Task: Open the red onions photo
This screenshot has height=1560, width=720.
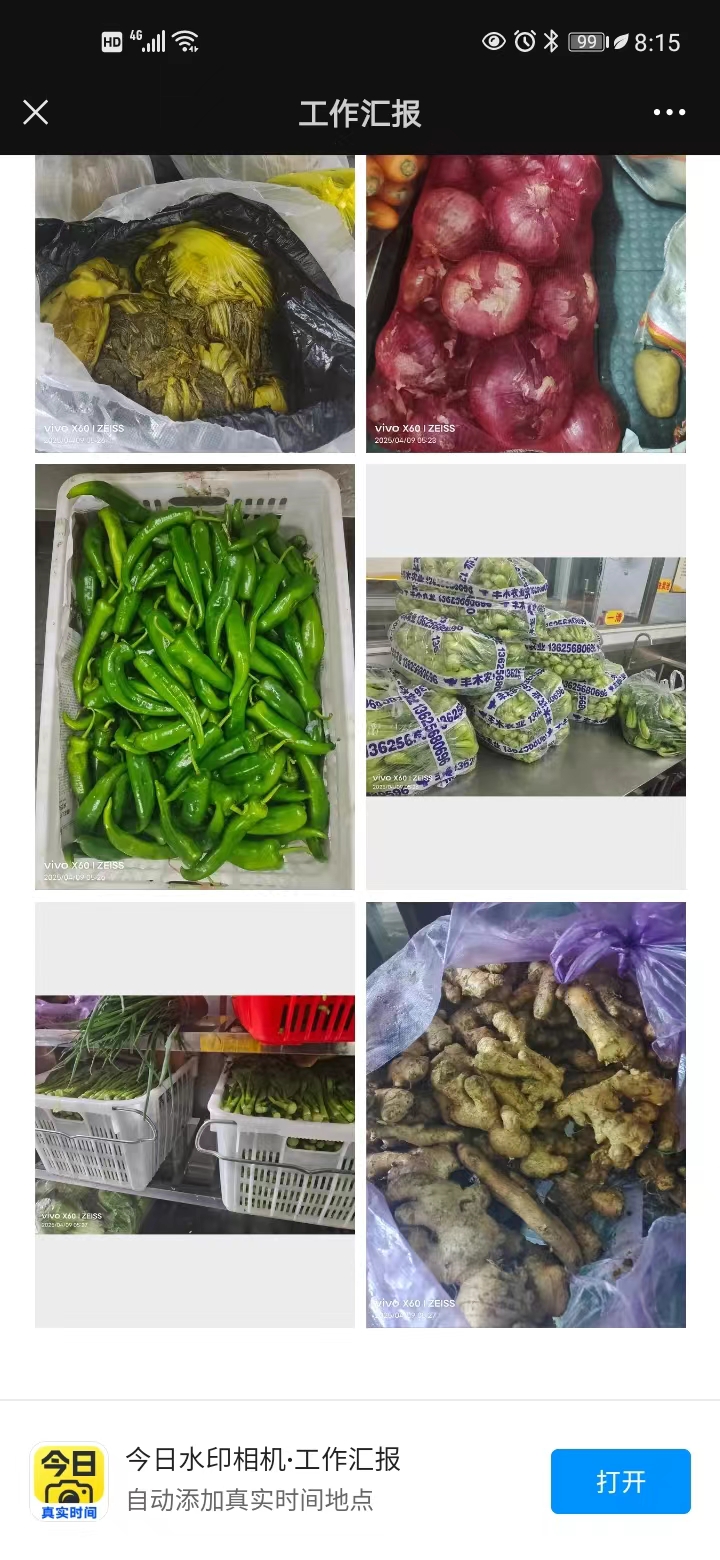Action: pyautogui.click(x=525, y=305)
